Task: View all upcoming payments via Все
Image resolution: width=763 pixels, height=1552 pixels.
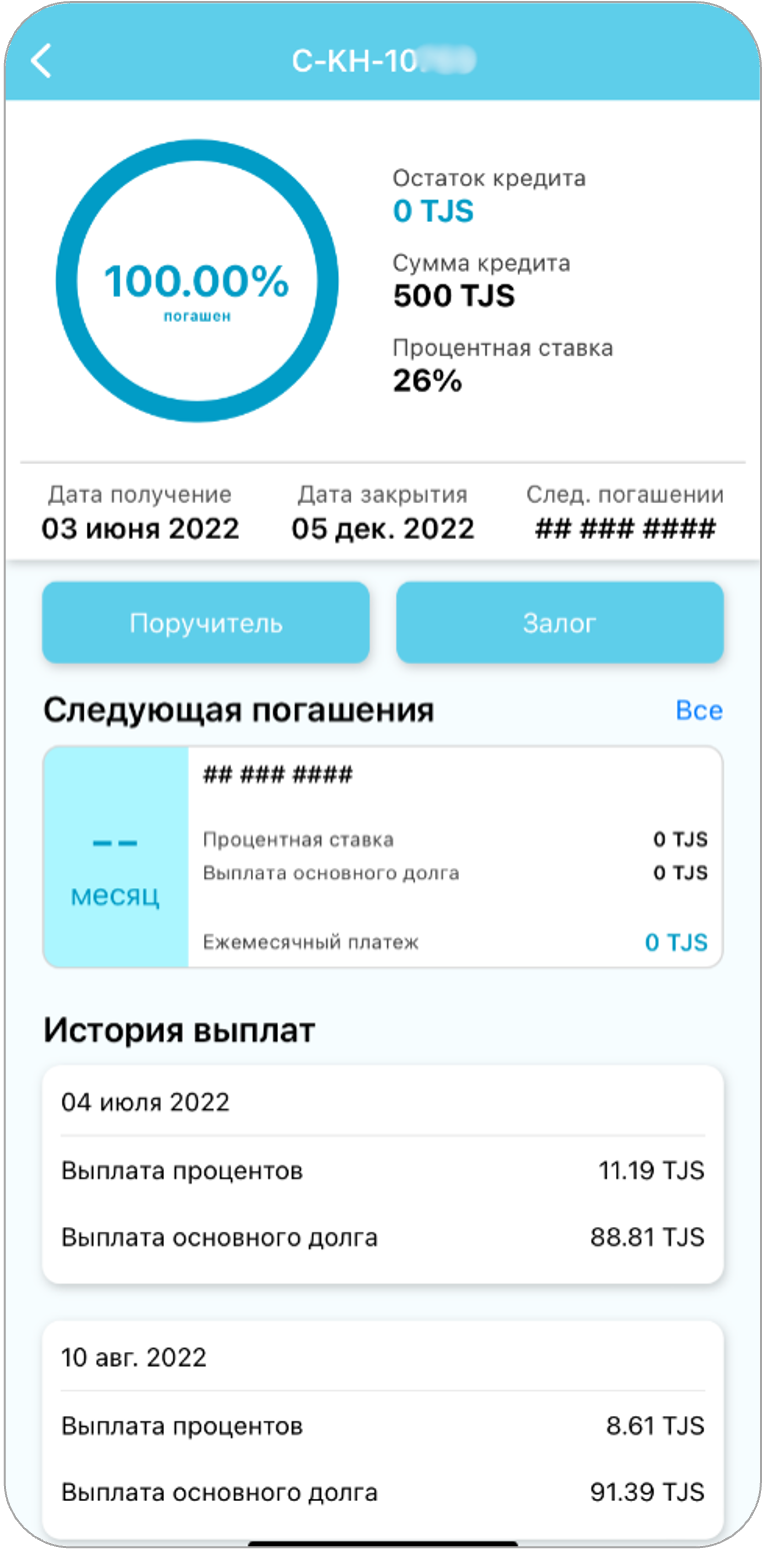Action: click(x=698, y=710)
